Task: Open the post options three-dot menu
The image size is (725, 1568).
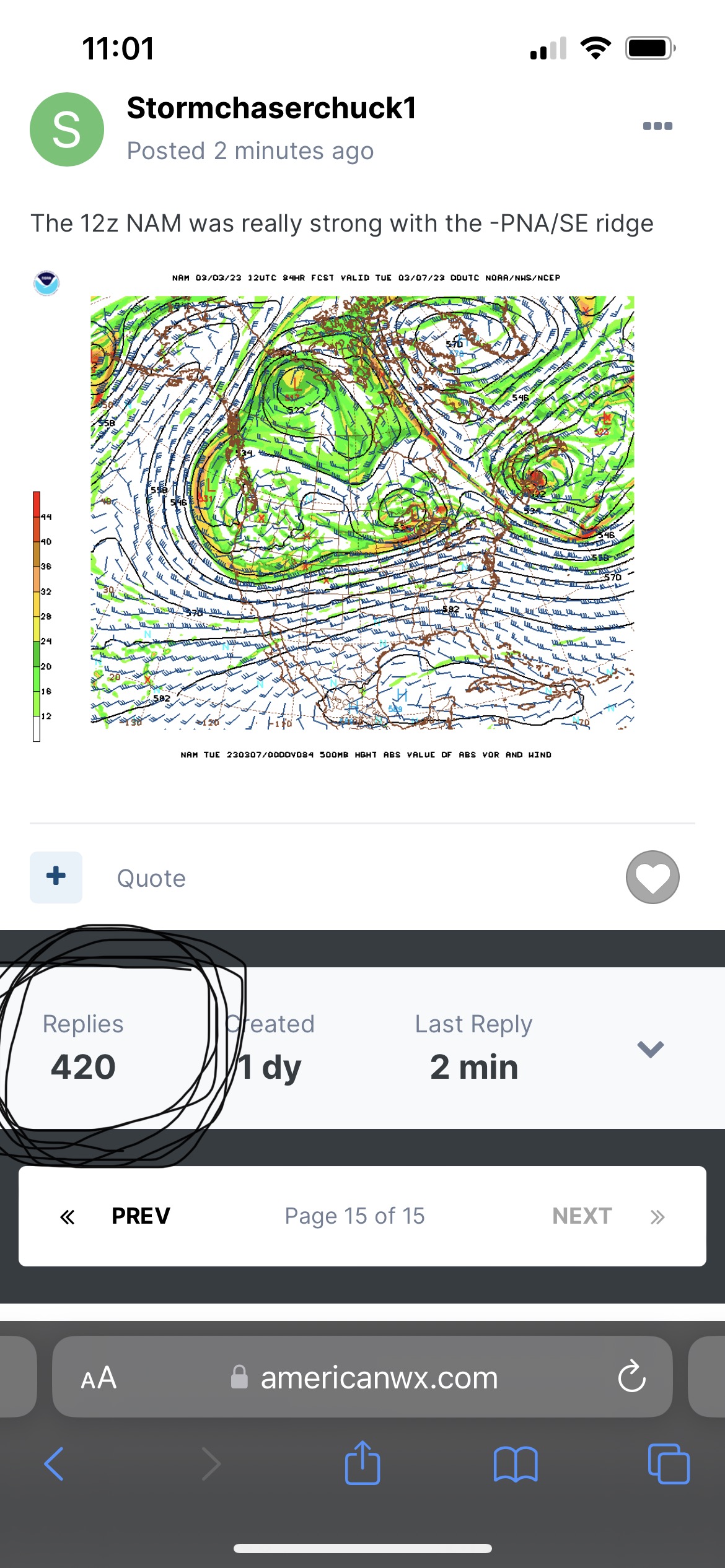Action: 657,126
